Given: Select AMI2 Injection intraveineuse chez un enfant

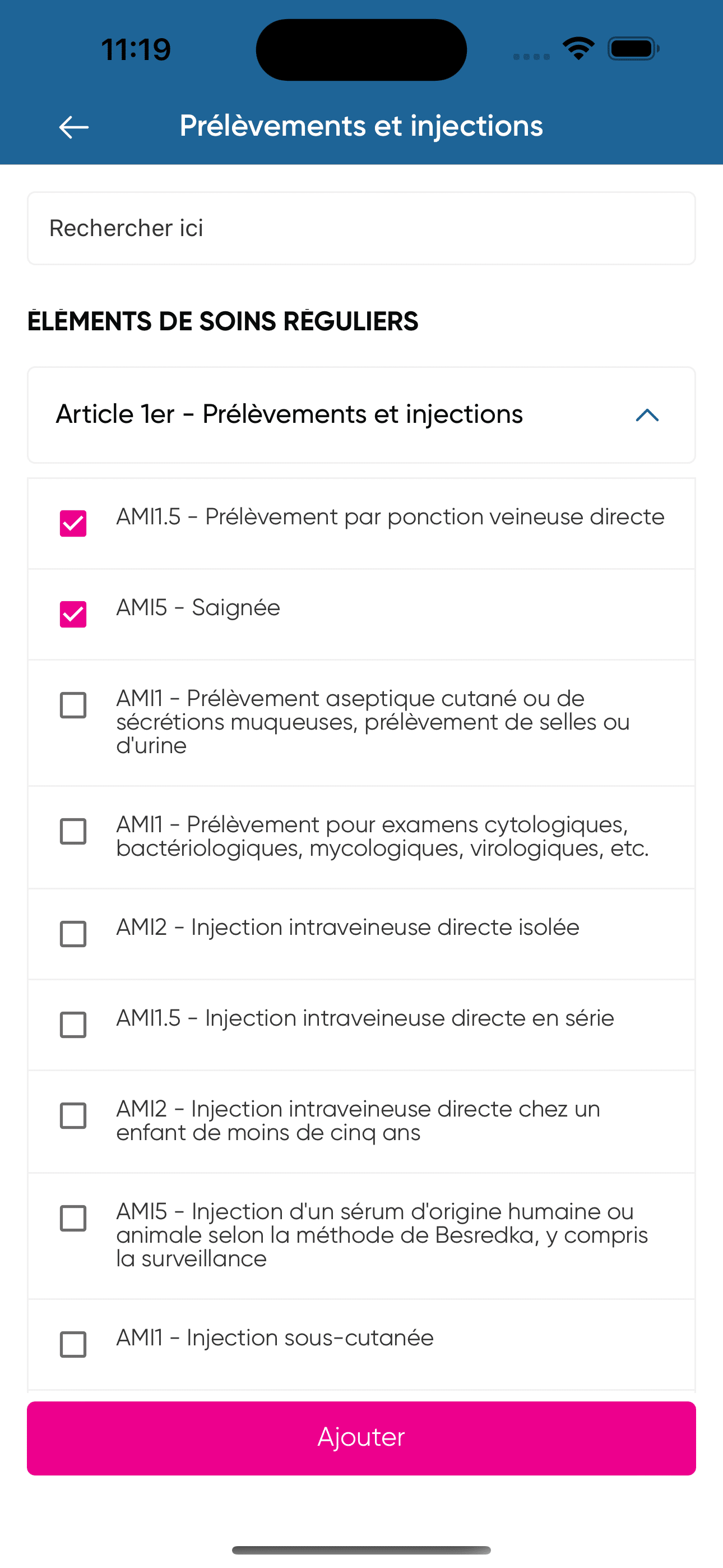Looking at the screenshot, I should click(x=73, y=1115).
